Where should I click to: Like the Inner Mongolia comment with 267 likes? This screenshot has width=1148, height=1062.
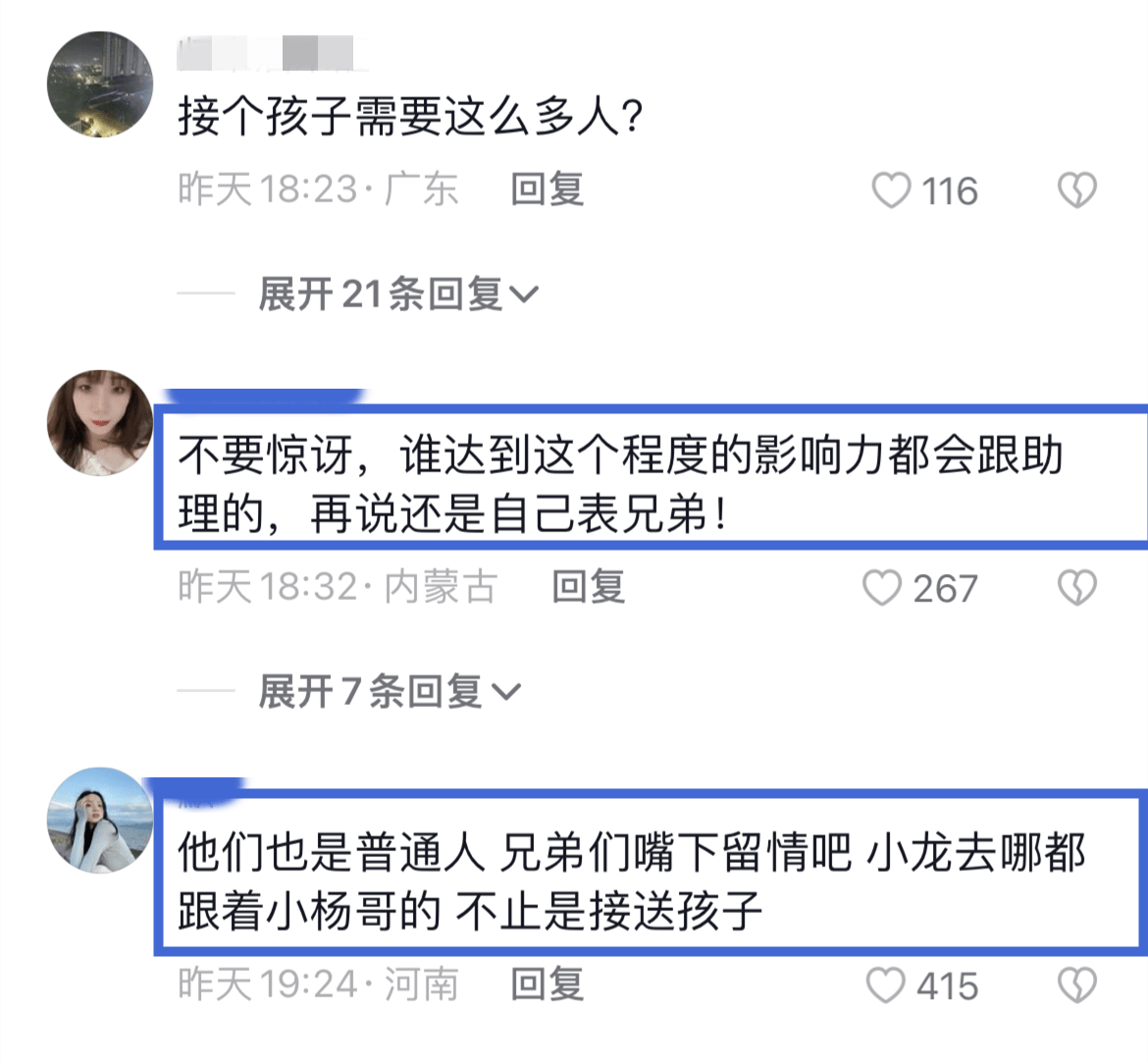coord(881,588)
